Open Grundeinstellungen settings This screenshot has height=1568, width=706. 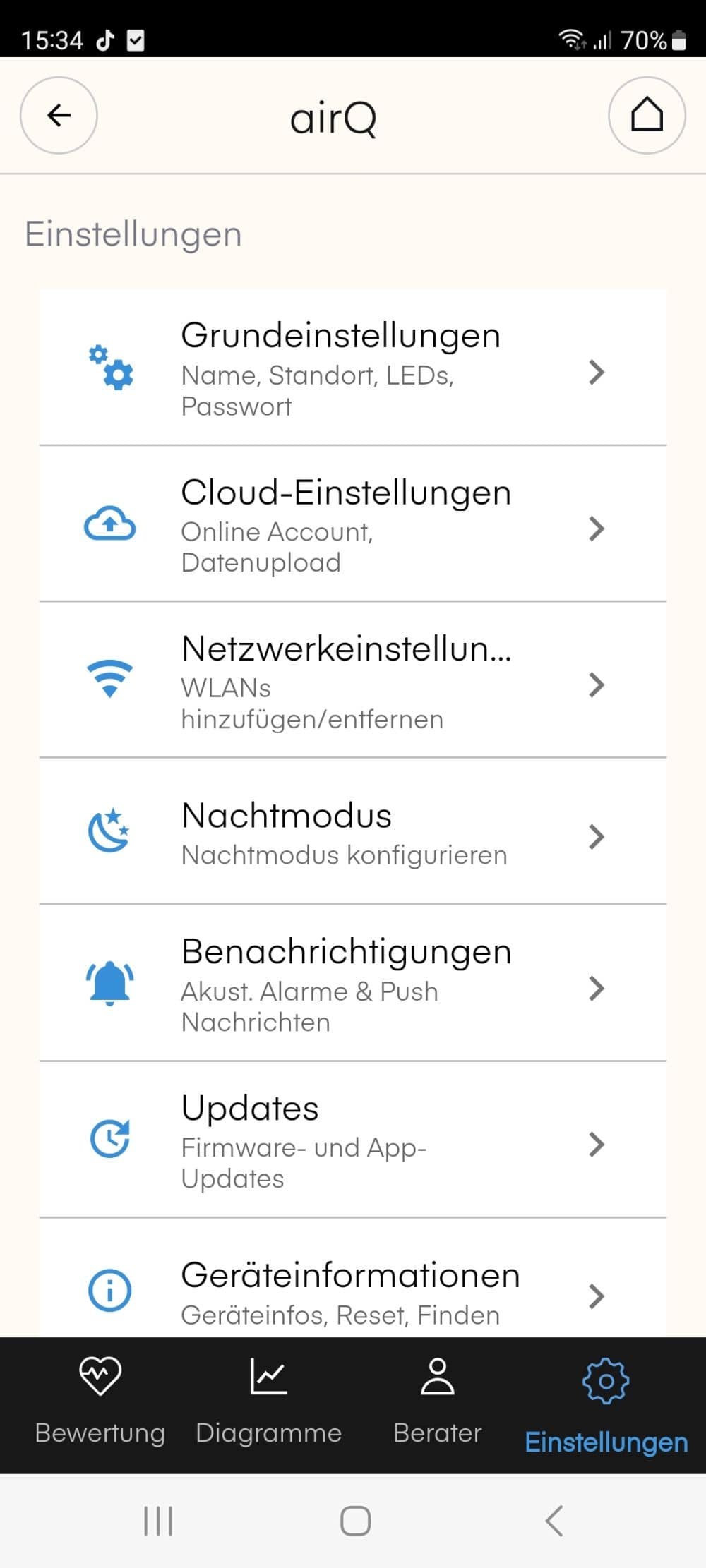353,368
